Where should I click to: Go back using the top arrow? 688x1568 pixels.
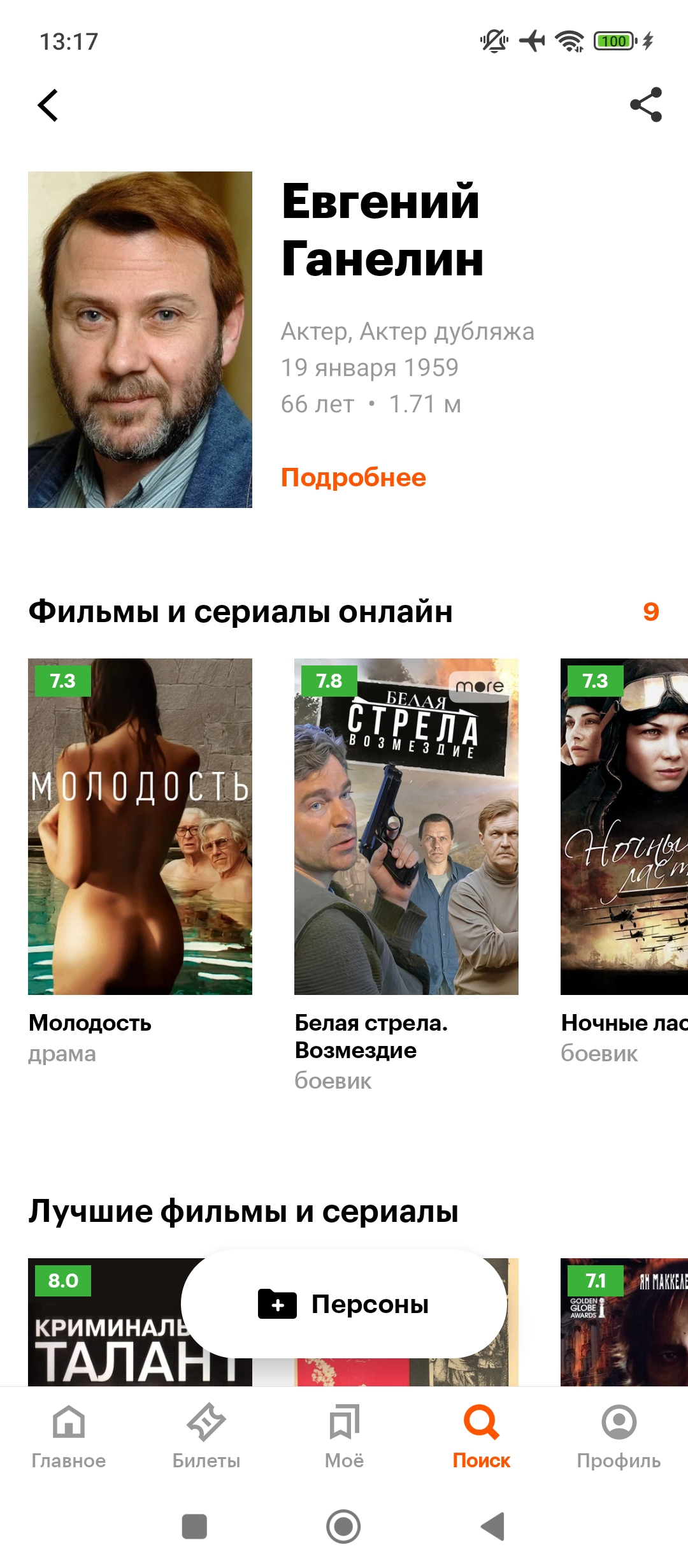[x=48, y=105]
